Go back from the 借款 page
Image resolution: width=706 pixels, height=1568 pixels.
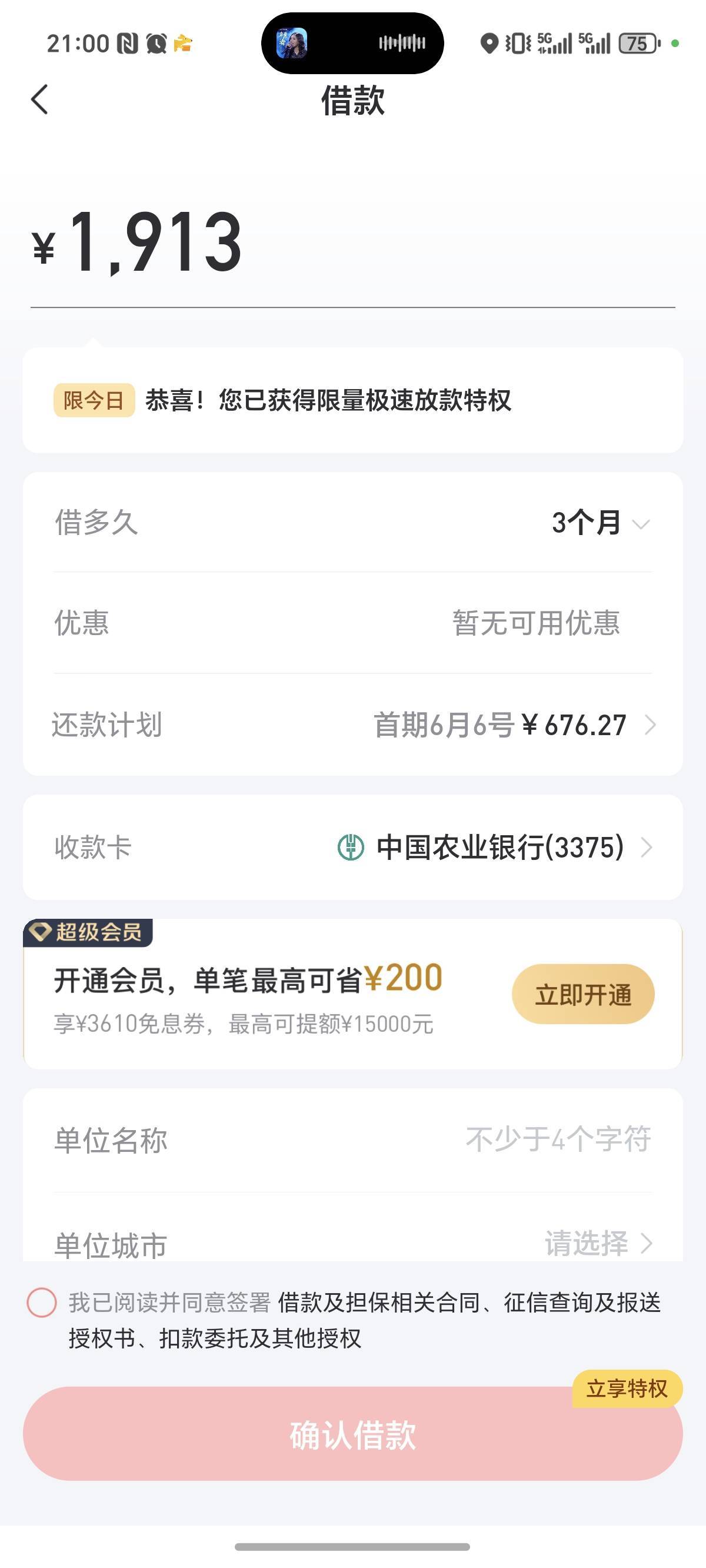tap(39, 99)
